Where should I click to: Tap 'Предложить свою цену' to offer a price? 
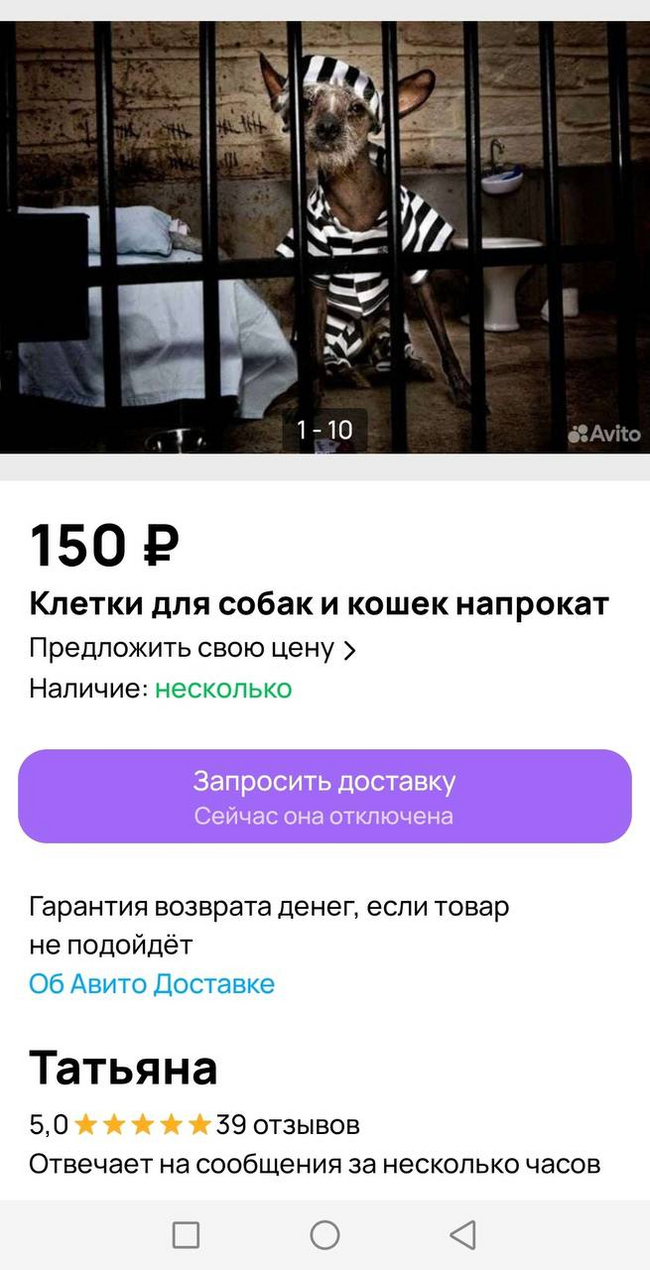click(x=192, y=649)
